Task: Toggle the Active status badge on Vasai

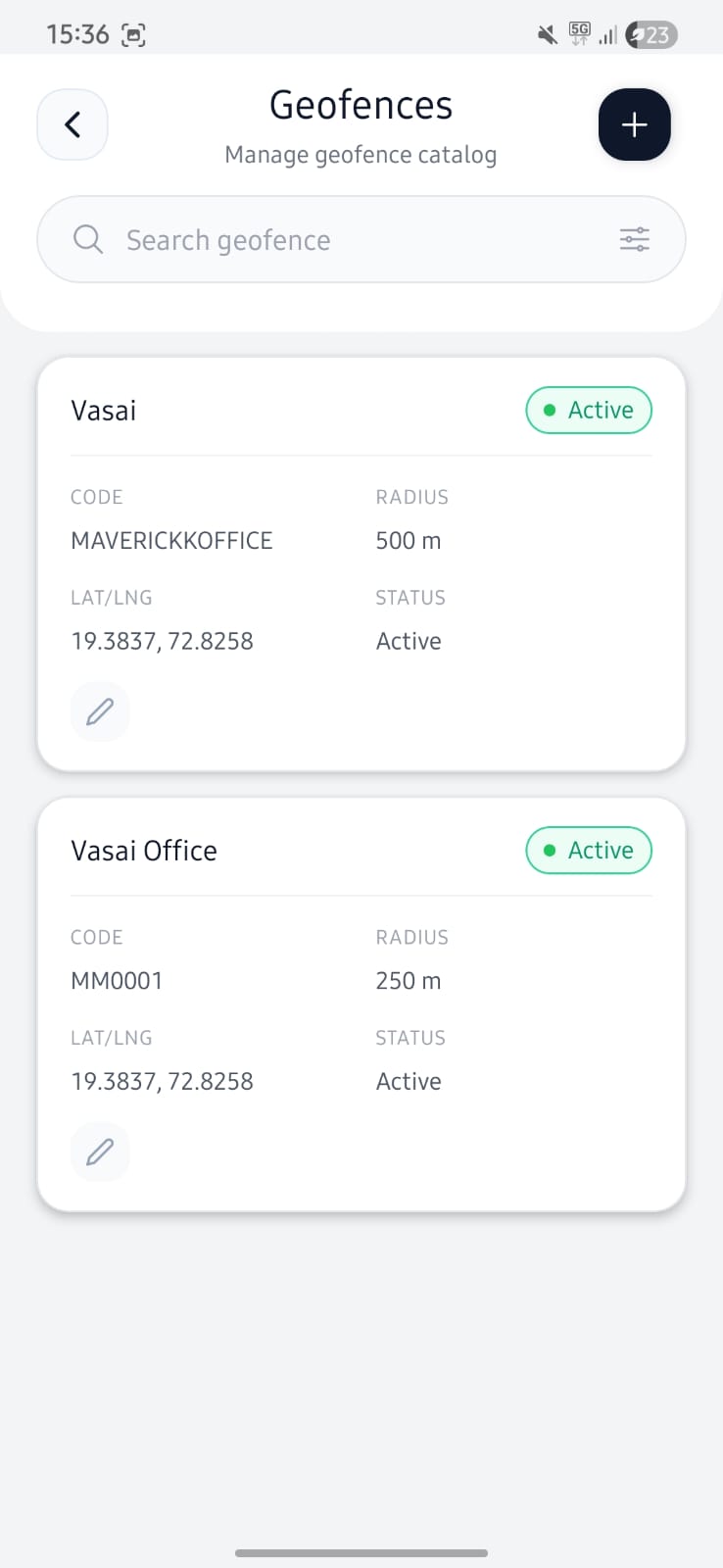Action: tap(588, 410)
